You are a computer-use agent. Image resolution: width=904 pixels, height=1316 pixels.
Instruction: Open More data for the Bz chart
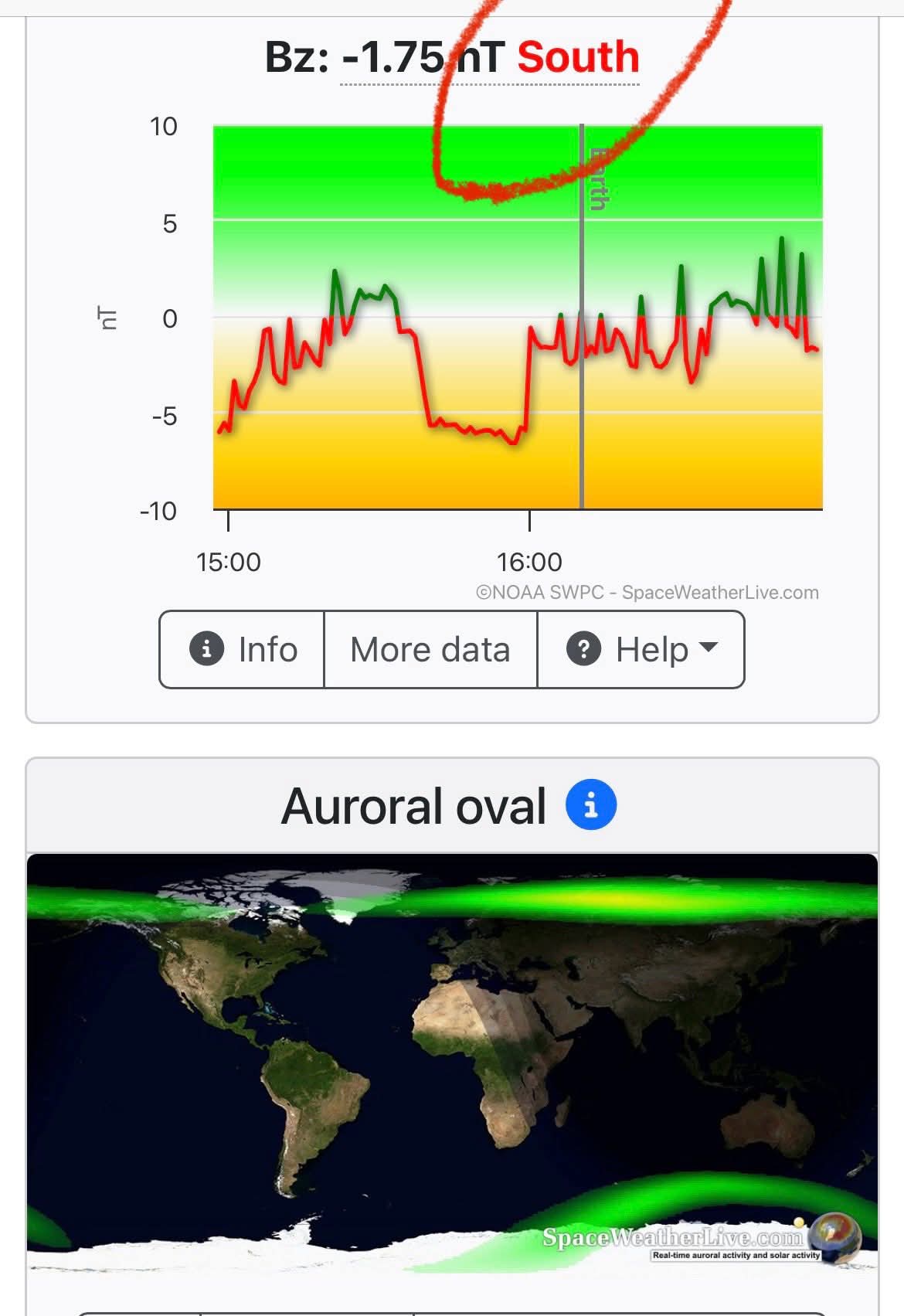click(x=430, y=649)
